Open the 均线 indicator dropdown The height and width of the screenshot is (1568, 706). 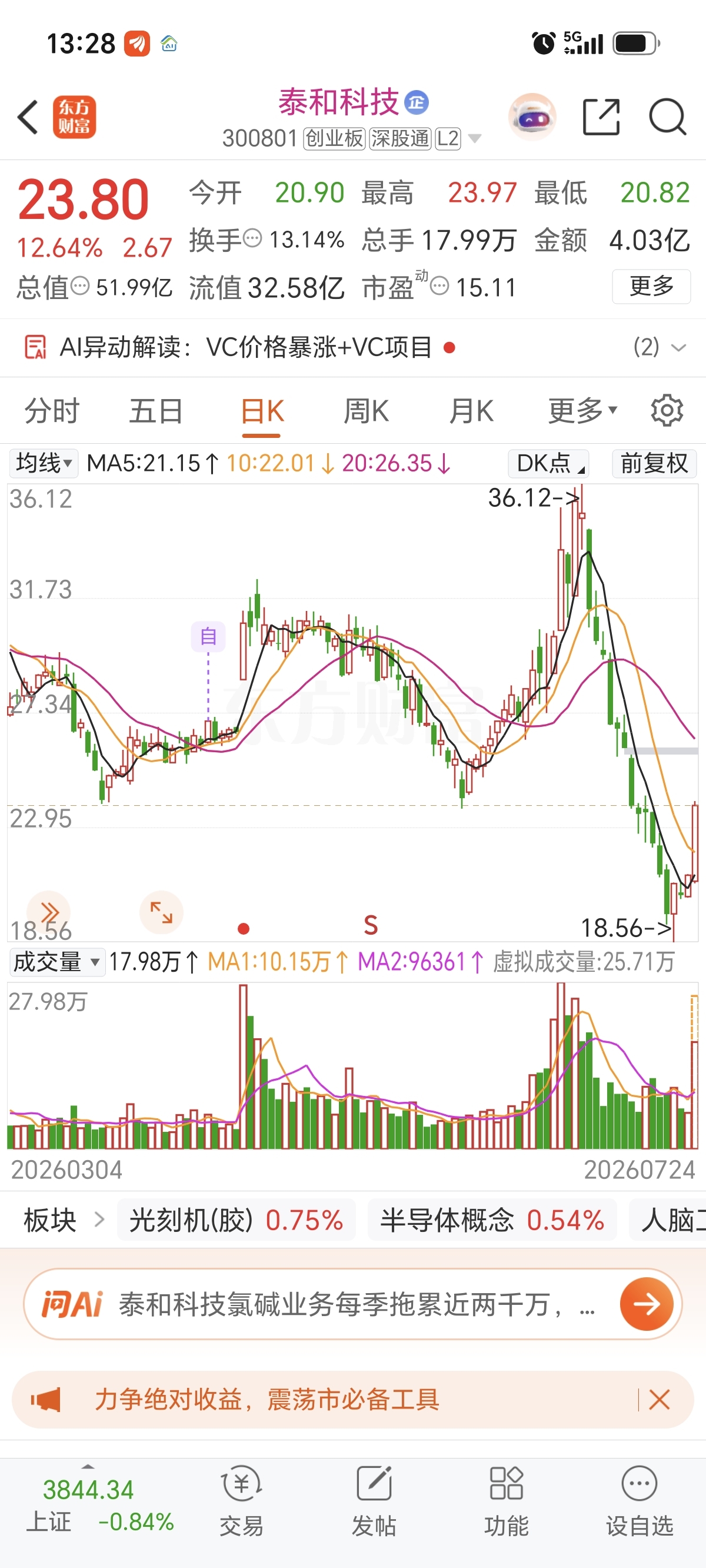click(x=43, y=463)
